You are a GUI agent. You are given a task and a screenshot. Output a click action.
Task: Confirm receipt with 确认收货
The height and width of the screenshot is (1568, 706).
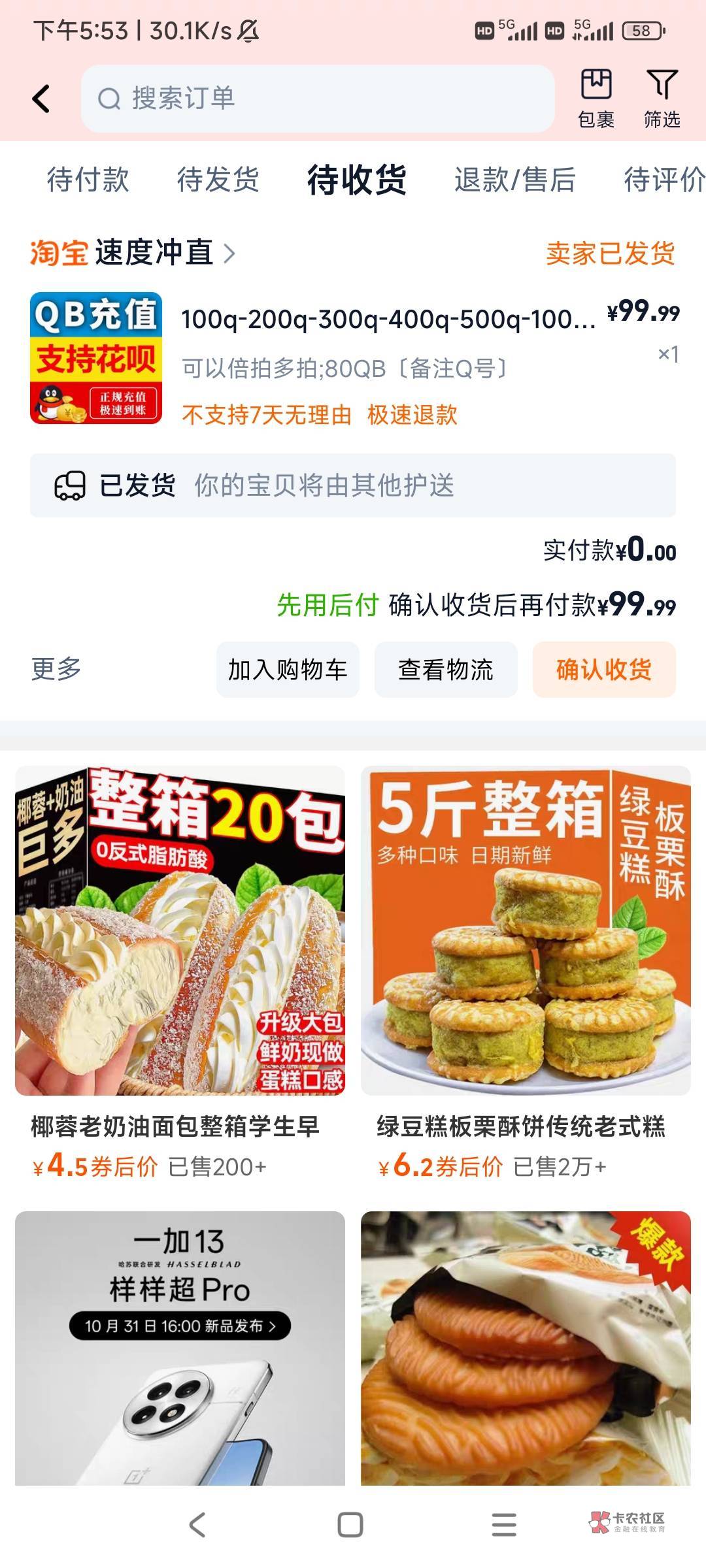click(x=604, y=670)
